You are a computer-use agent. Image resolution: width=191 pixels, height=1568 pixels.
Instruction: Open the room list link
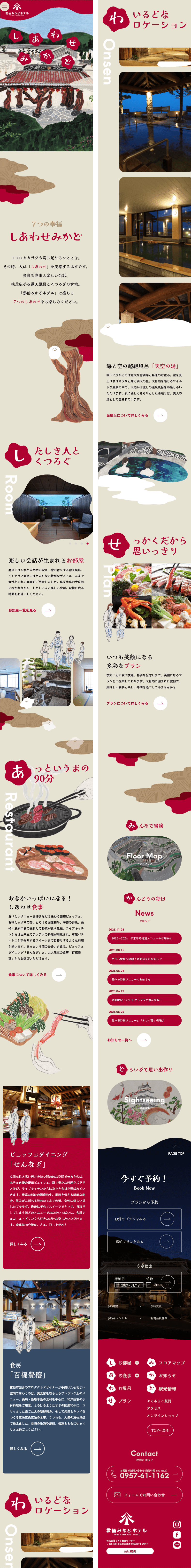[48, 609]
